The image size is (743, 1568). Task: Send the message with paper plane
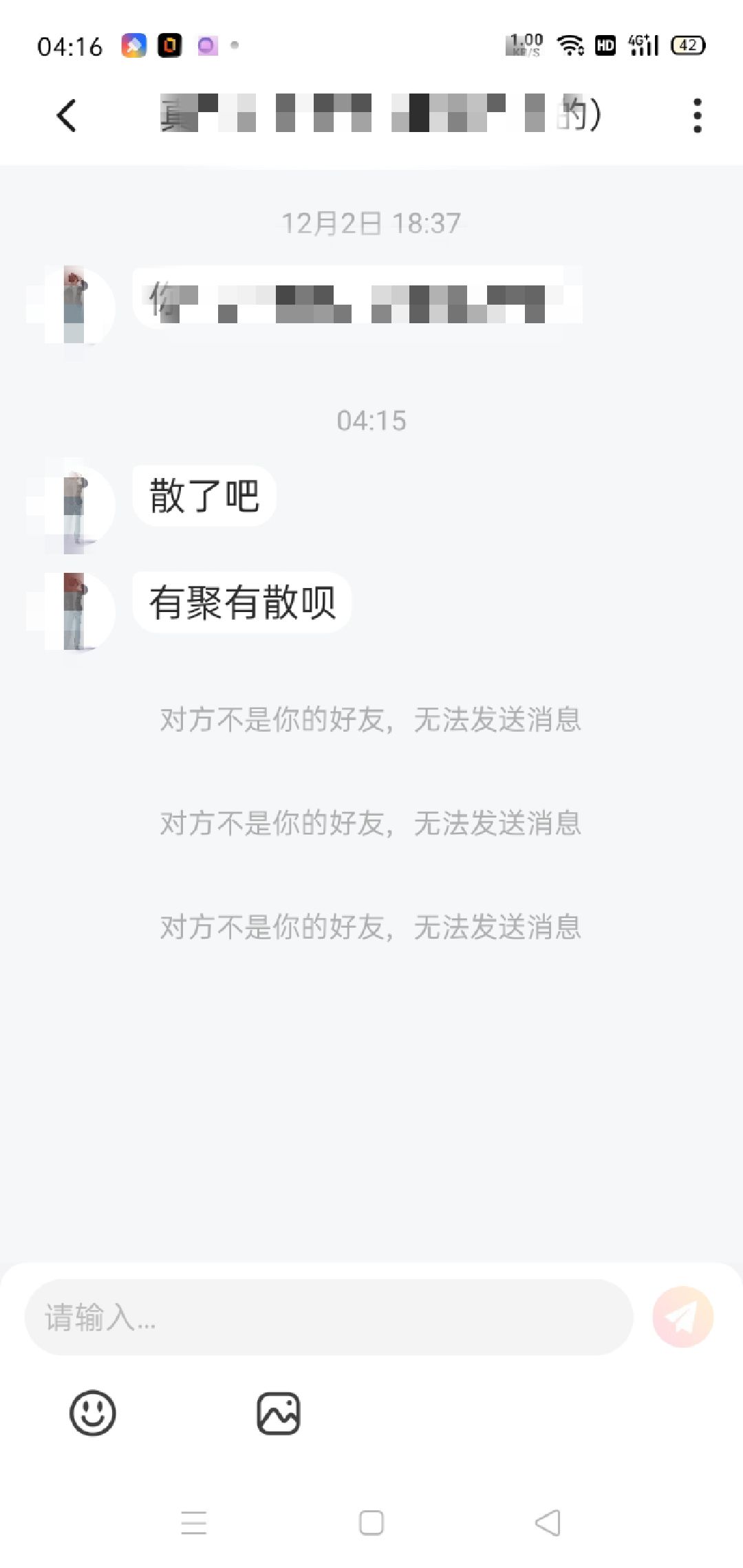[x=682, y=1317]
